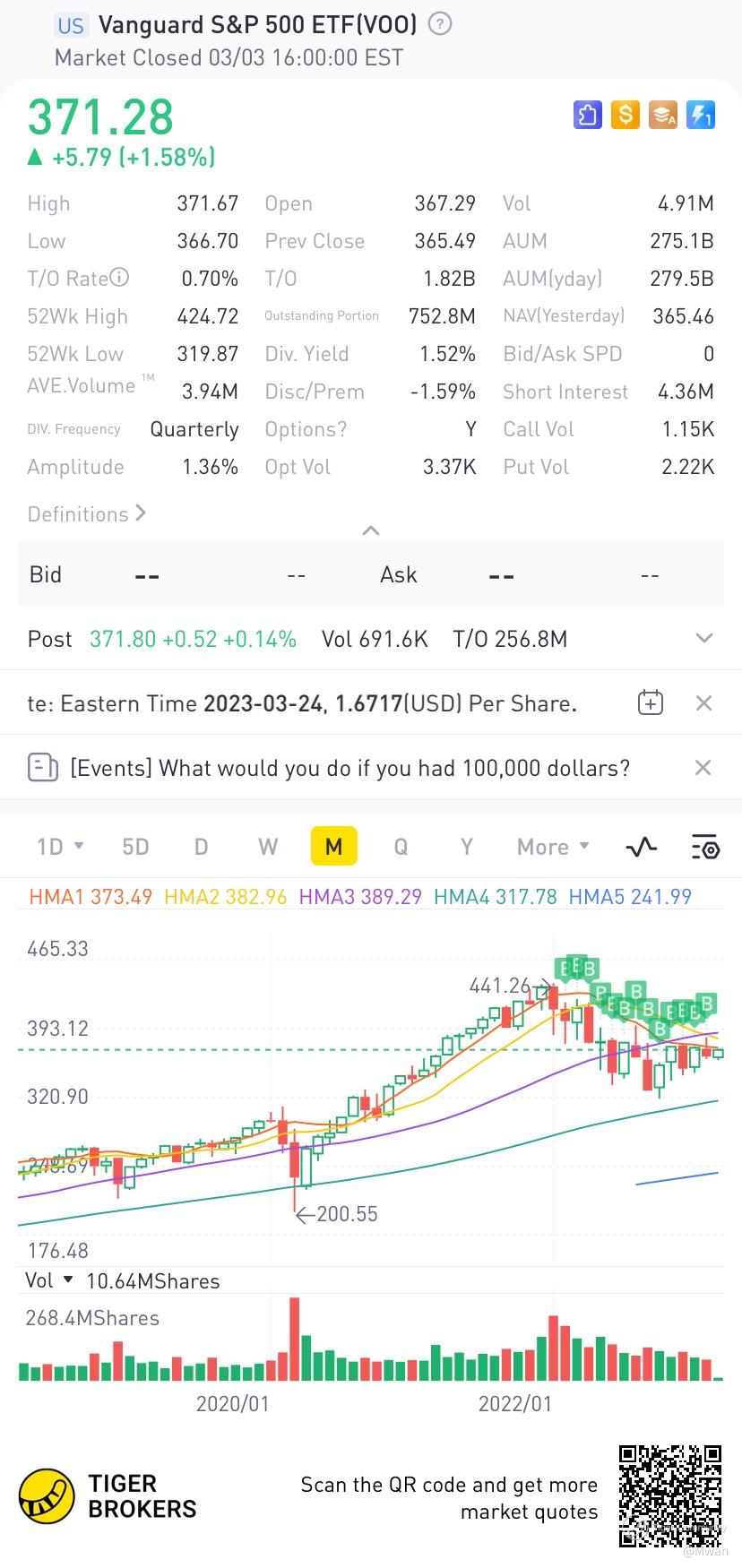Tap the info icon next to T/O Rate
Screen dimensions: 742x1568
click(x=120, y=278)
